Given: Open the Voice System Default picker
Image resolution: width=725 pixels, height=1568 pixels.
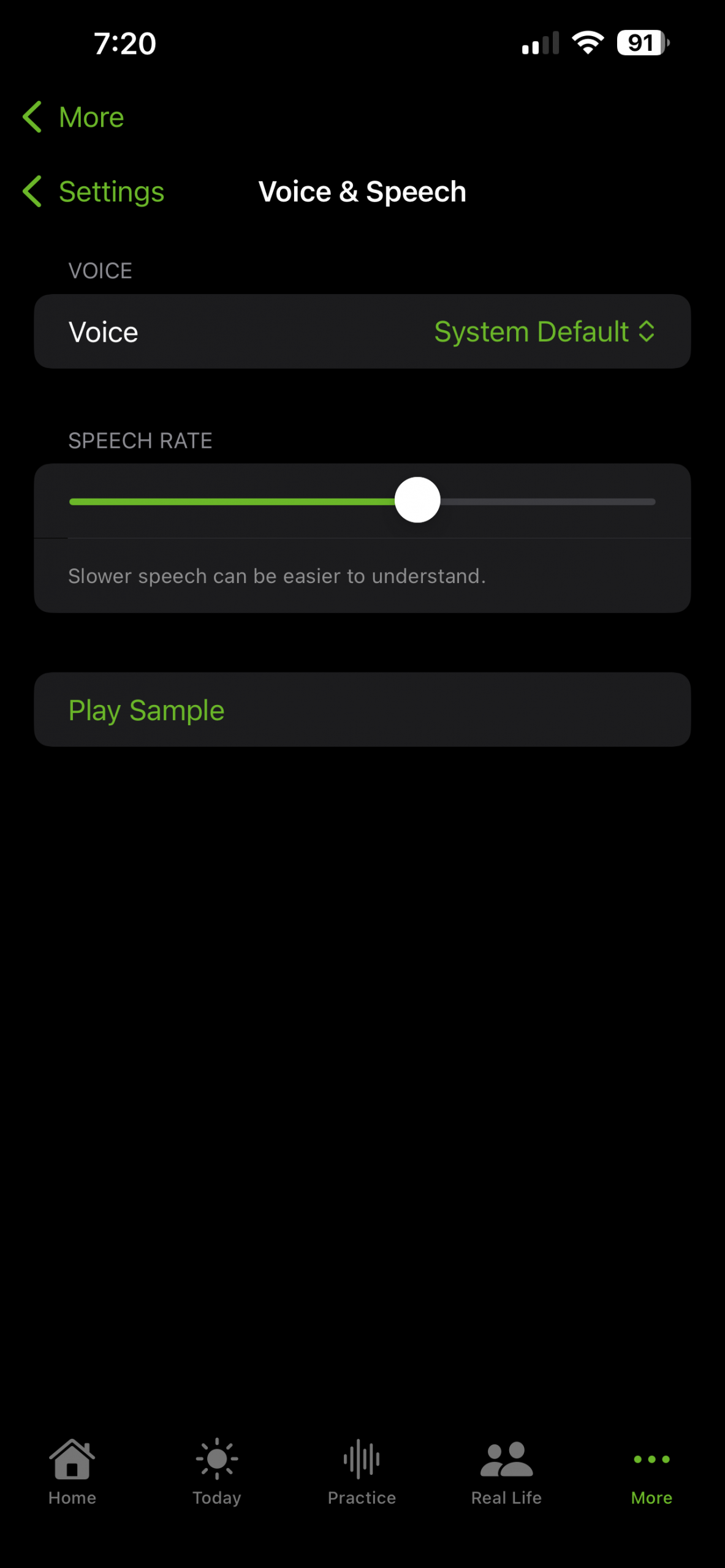Looking at the screenshot, I should [x=544, y=332].
